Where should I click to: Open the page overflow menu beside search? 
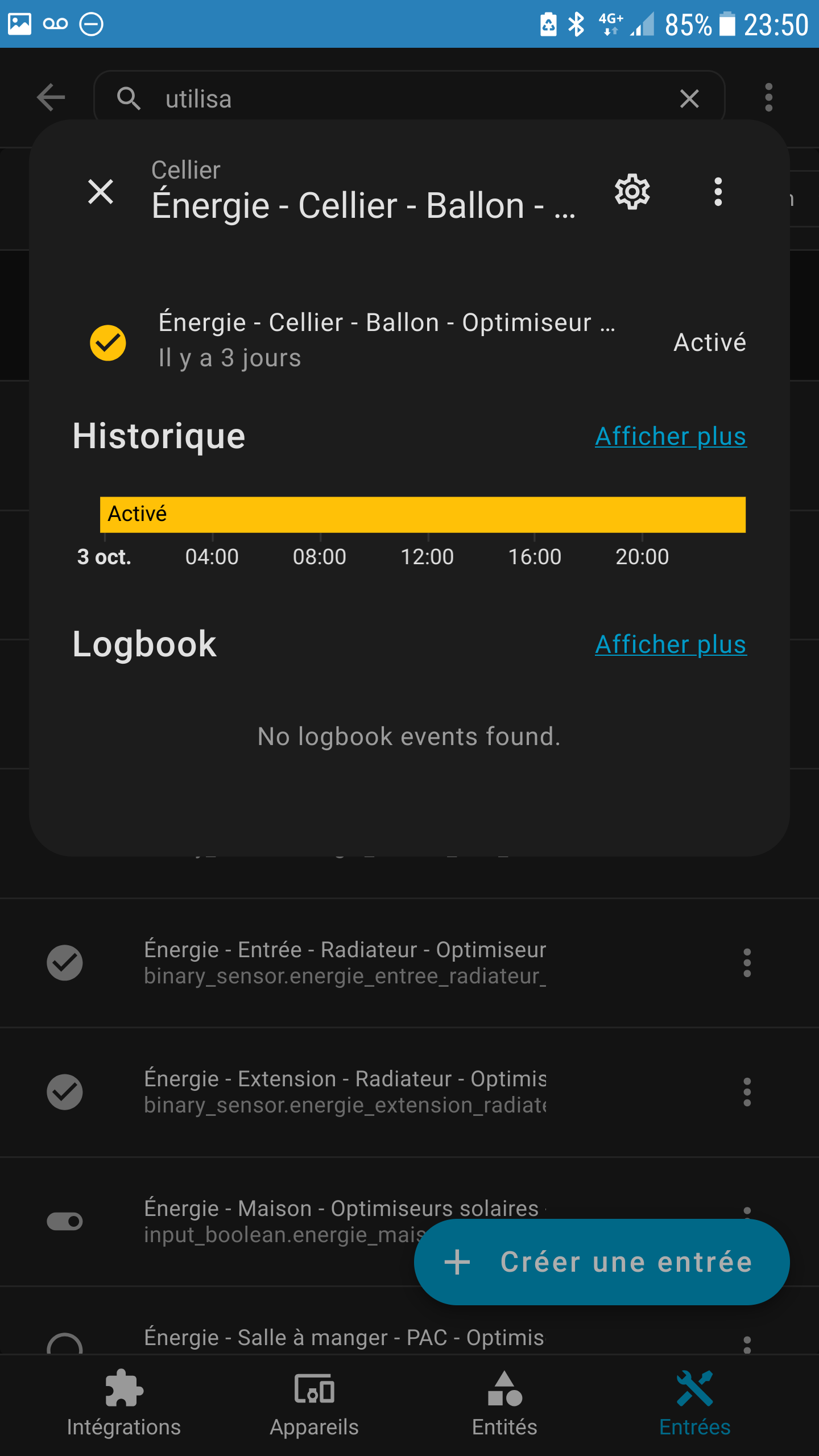[x=768, y=98]
